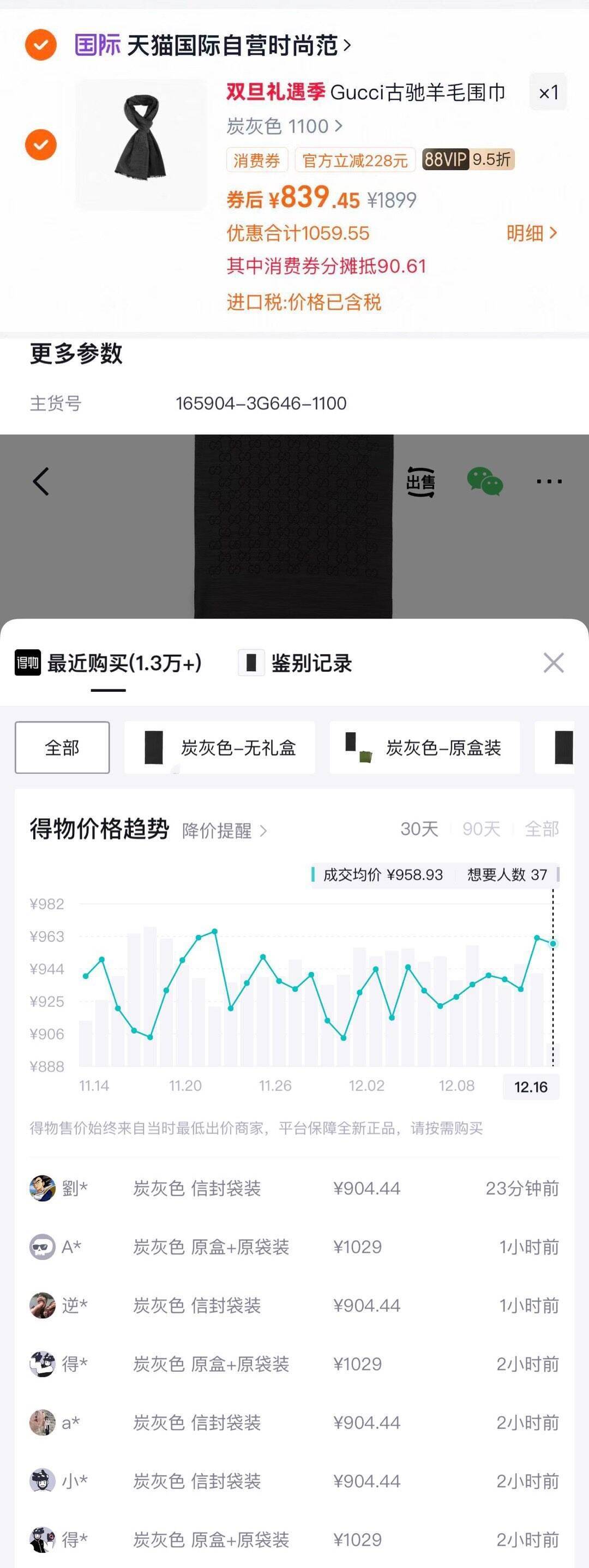This screenshot has width=589, height=1568.
Task: Choose the 炭灰色-原盒装 filter button
Action: click(425, 748)
